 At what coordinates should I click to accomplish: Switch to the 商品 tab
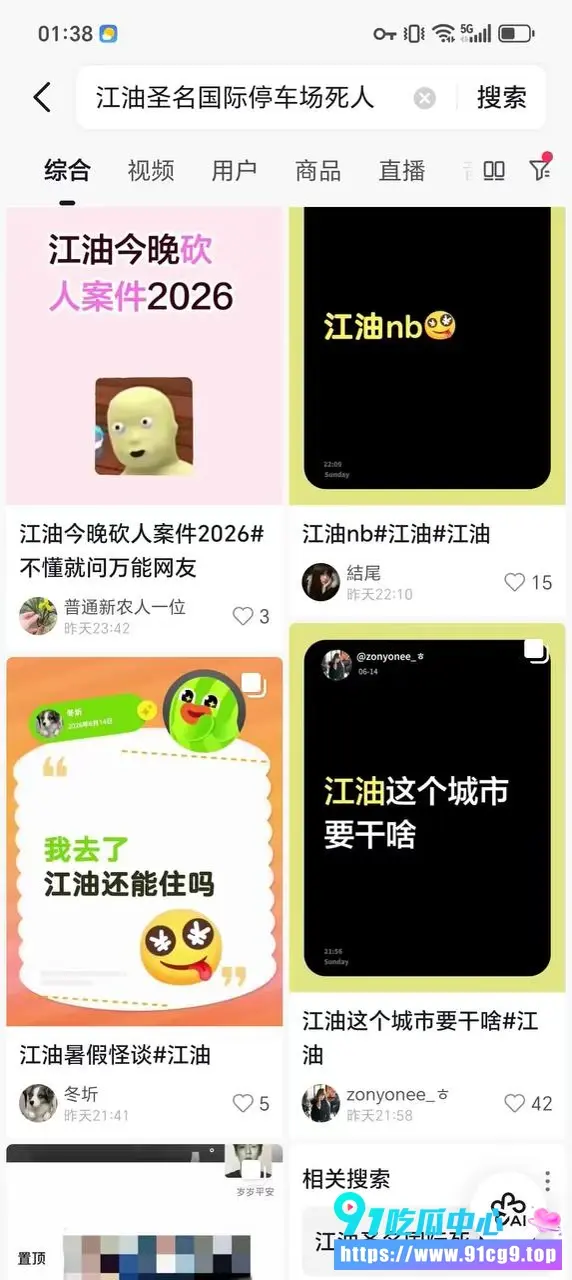[x=318, y=171]
